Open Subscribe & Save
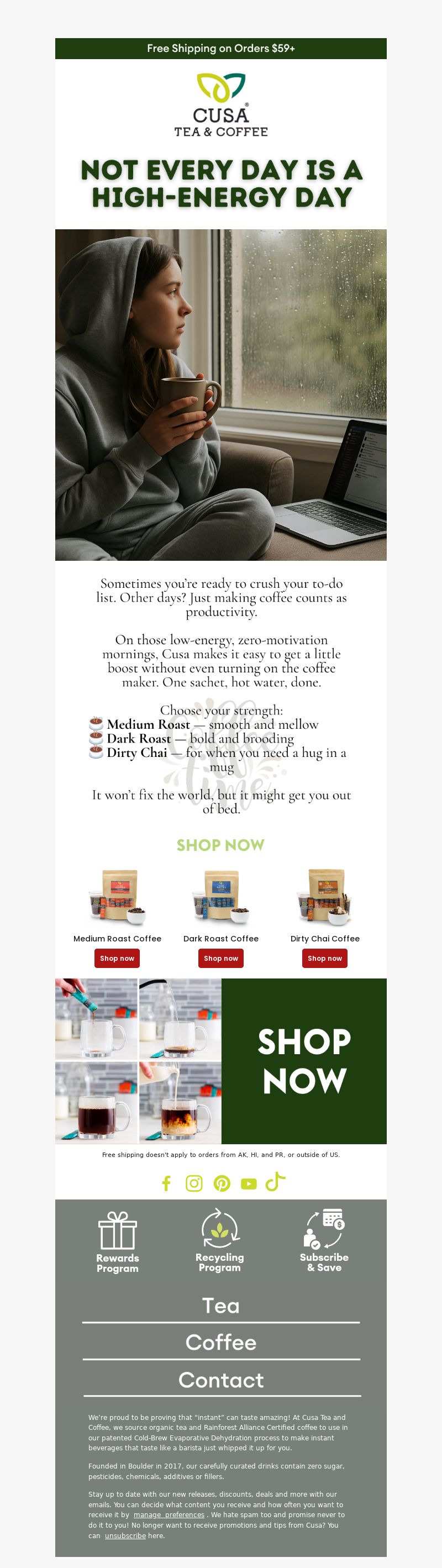The image size is (442, 1568). click(324, 1240)
